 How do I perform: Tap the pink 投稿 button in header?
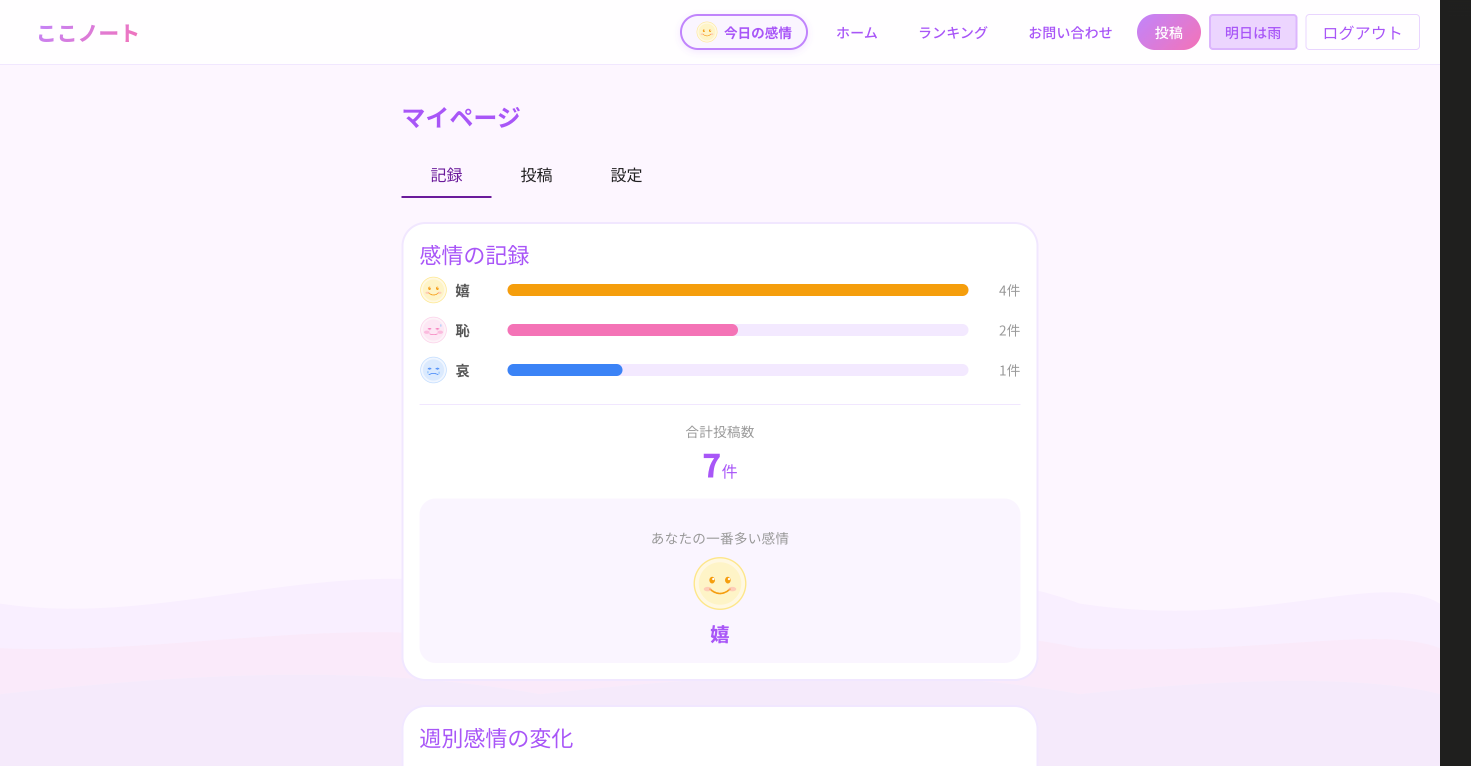click(x=1169, y=32)
